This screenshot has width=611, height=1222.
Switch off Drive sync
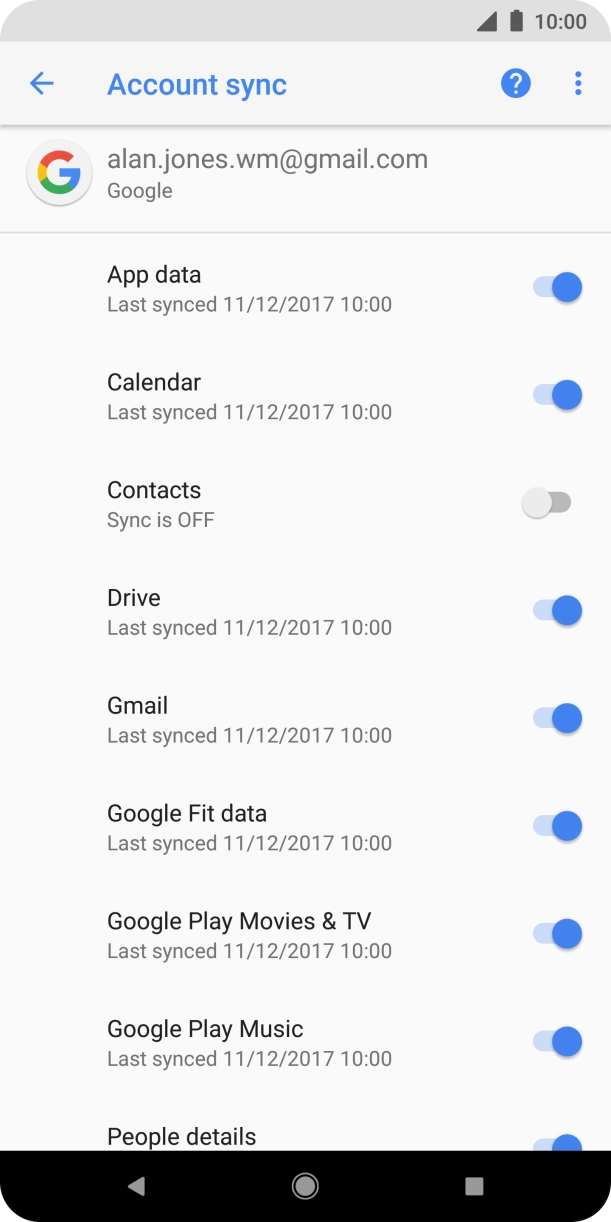point(557,611)
